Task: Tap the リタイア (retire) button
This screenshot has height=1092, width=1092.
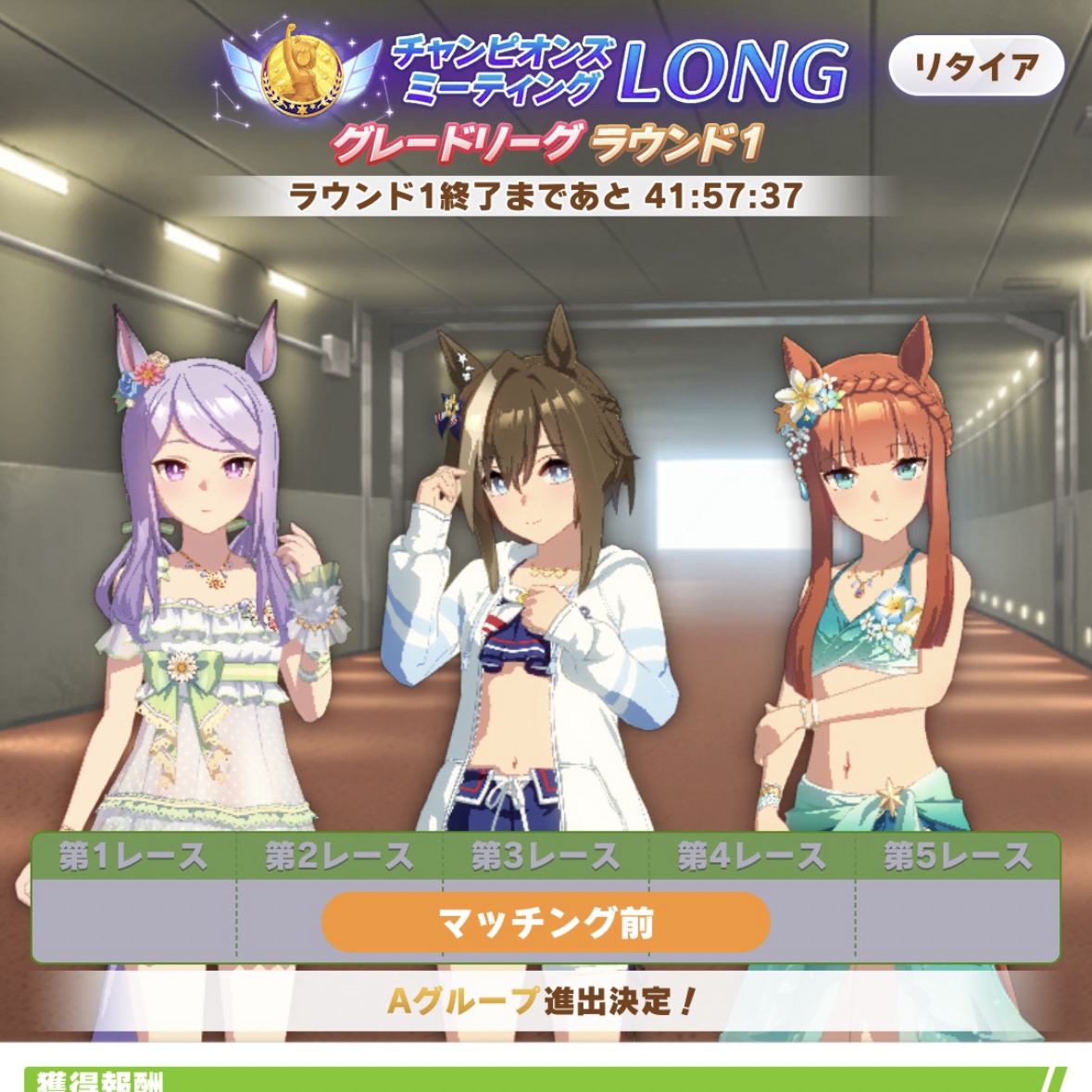Action: point(975,66)
